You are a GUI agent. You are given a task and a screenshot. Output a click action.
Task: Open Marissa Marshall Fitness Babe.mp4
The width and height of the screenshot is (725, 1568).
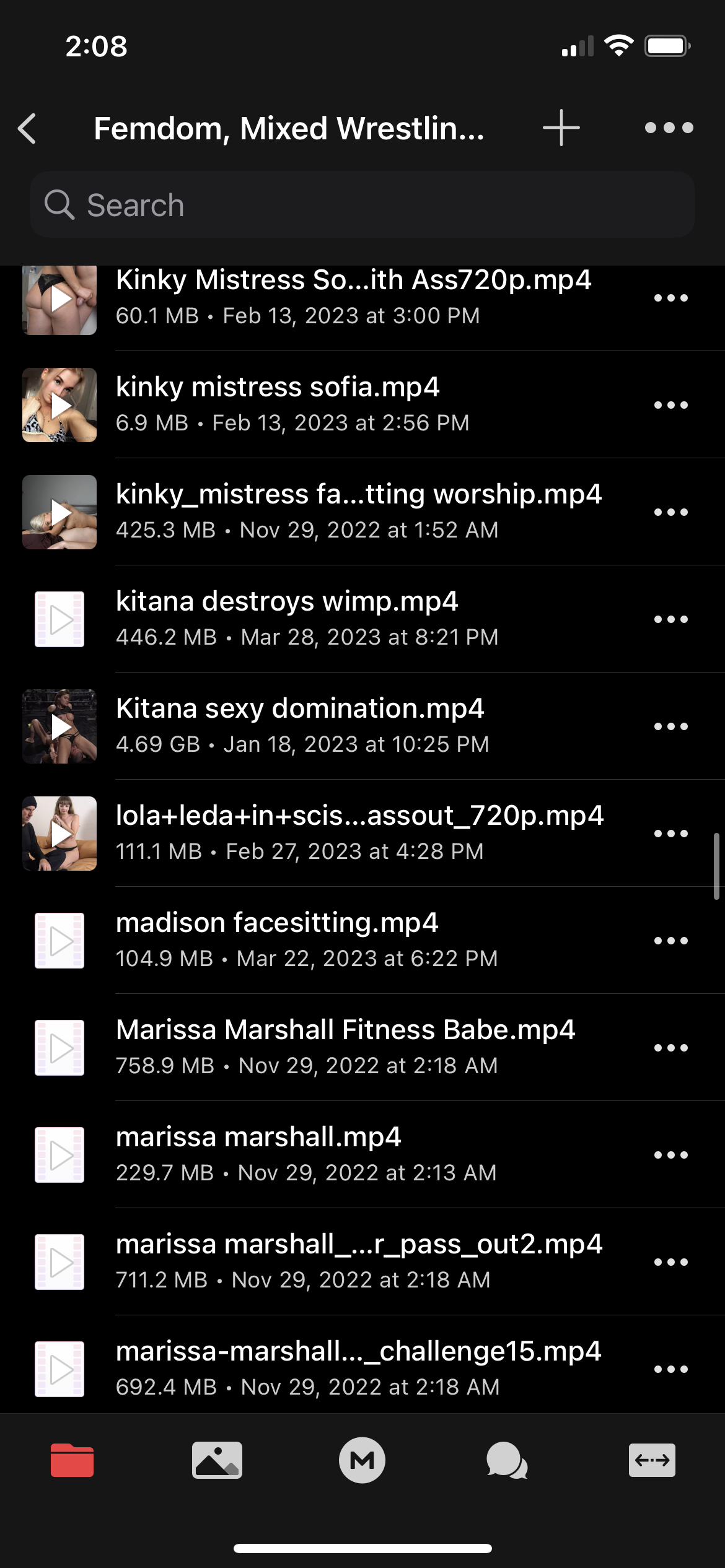[x=362, y=1047]
